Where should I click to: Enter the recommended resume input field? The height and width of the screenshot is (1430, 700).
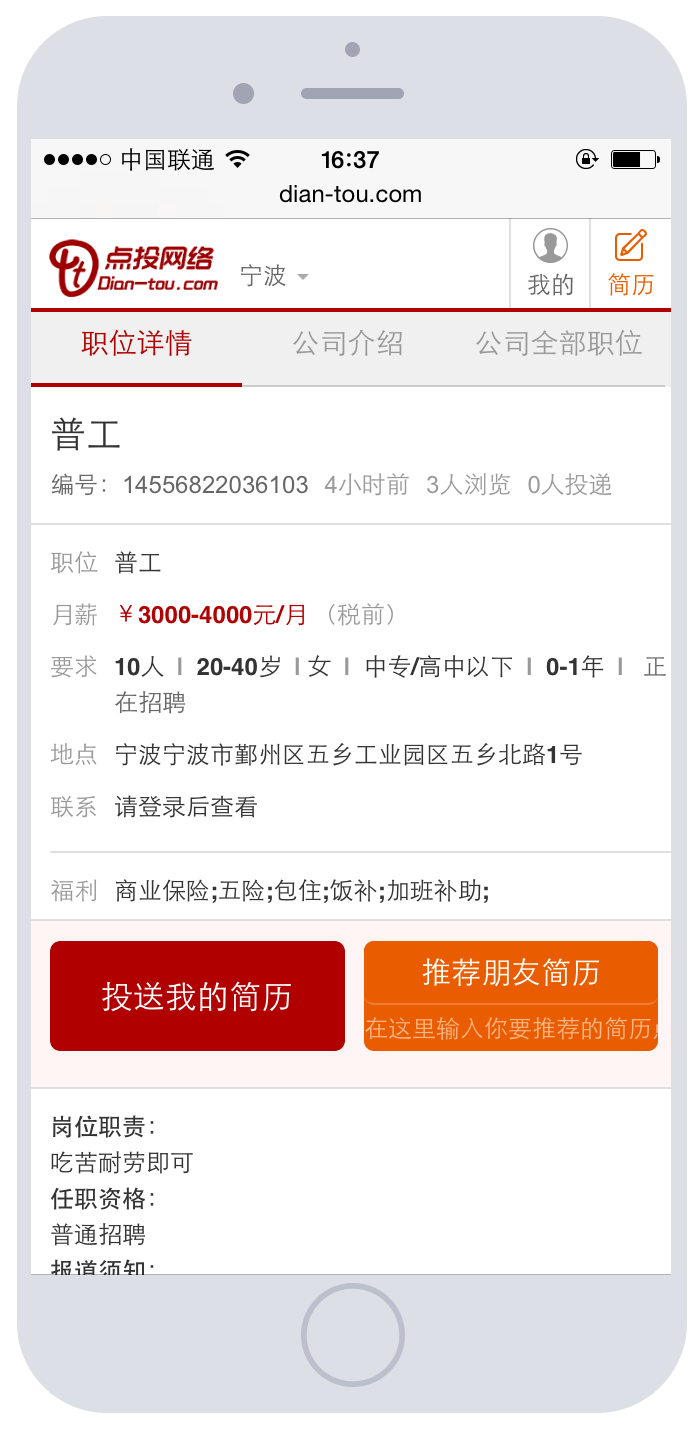(x=510, y=1029)
